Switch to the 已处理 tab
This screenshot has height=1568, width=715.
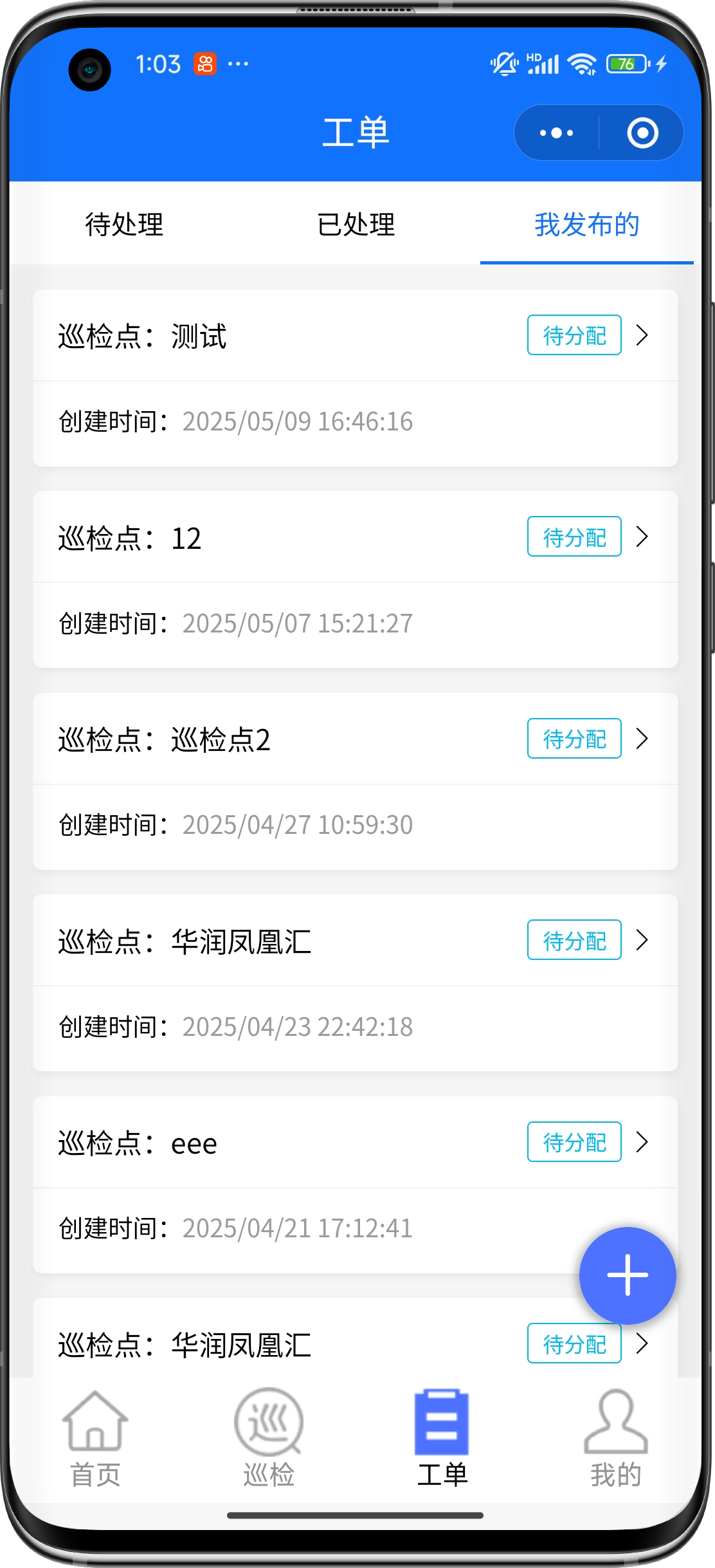pos(356,225)
